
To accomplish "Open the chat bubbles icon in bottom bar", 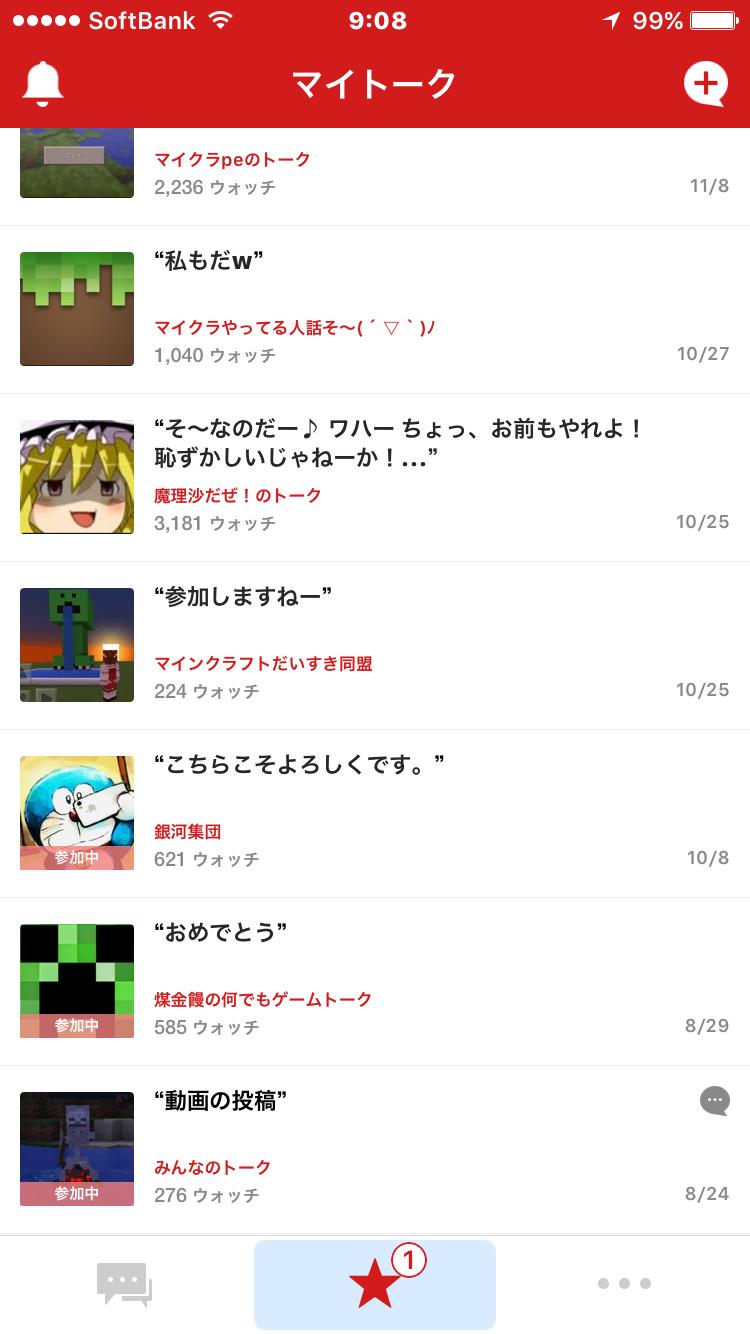I will click(x=125, y=1286).
